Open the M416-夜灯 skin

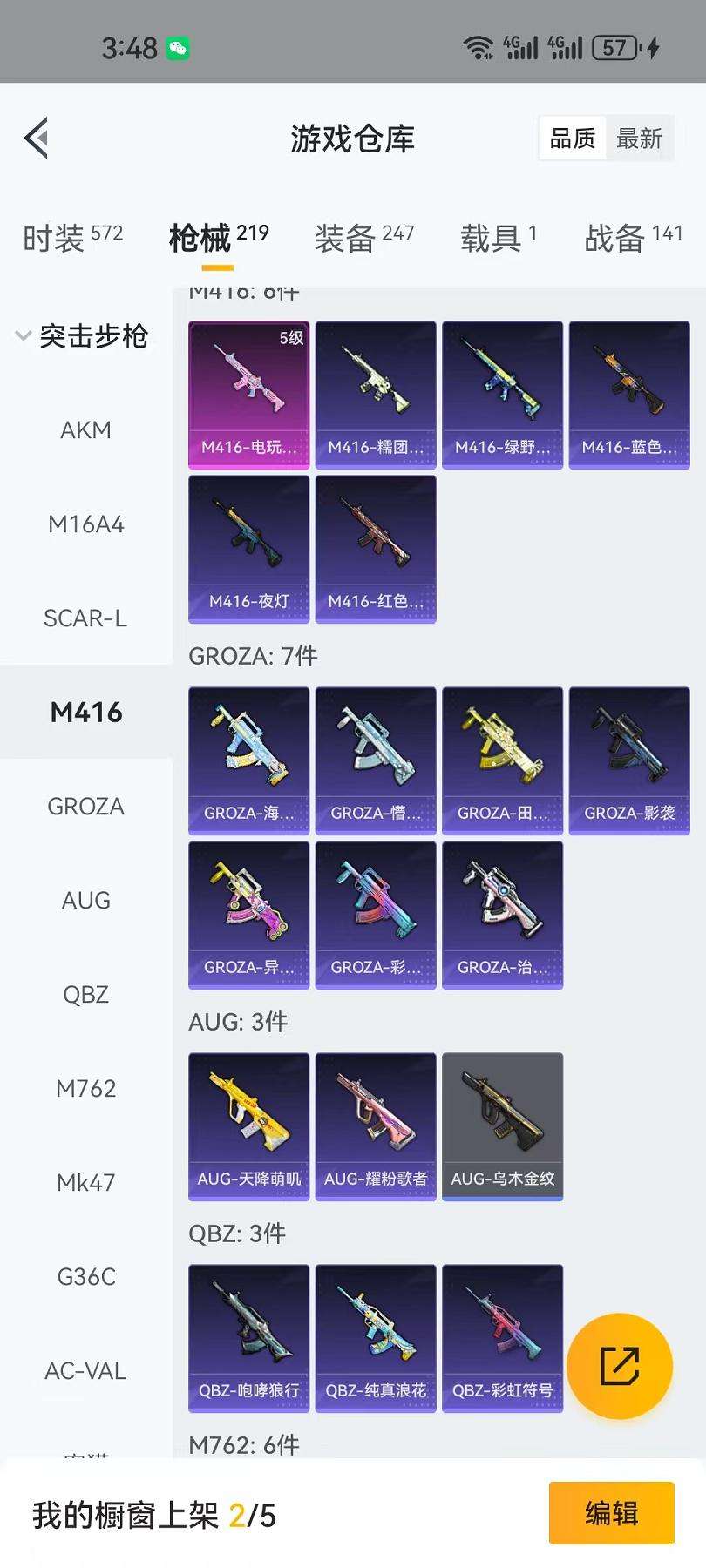(x=249, y=549)
